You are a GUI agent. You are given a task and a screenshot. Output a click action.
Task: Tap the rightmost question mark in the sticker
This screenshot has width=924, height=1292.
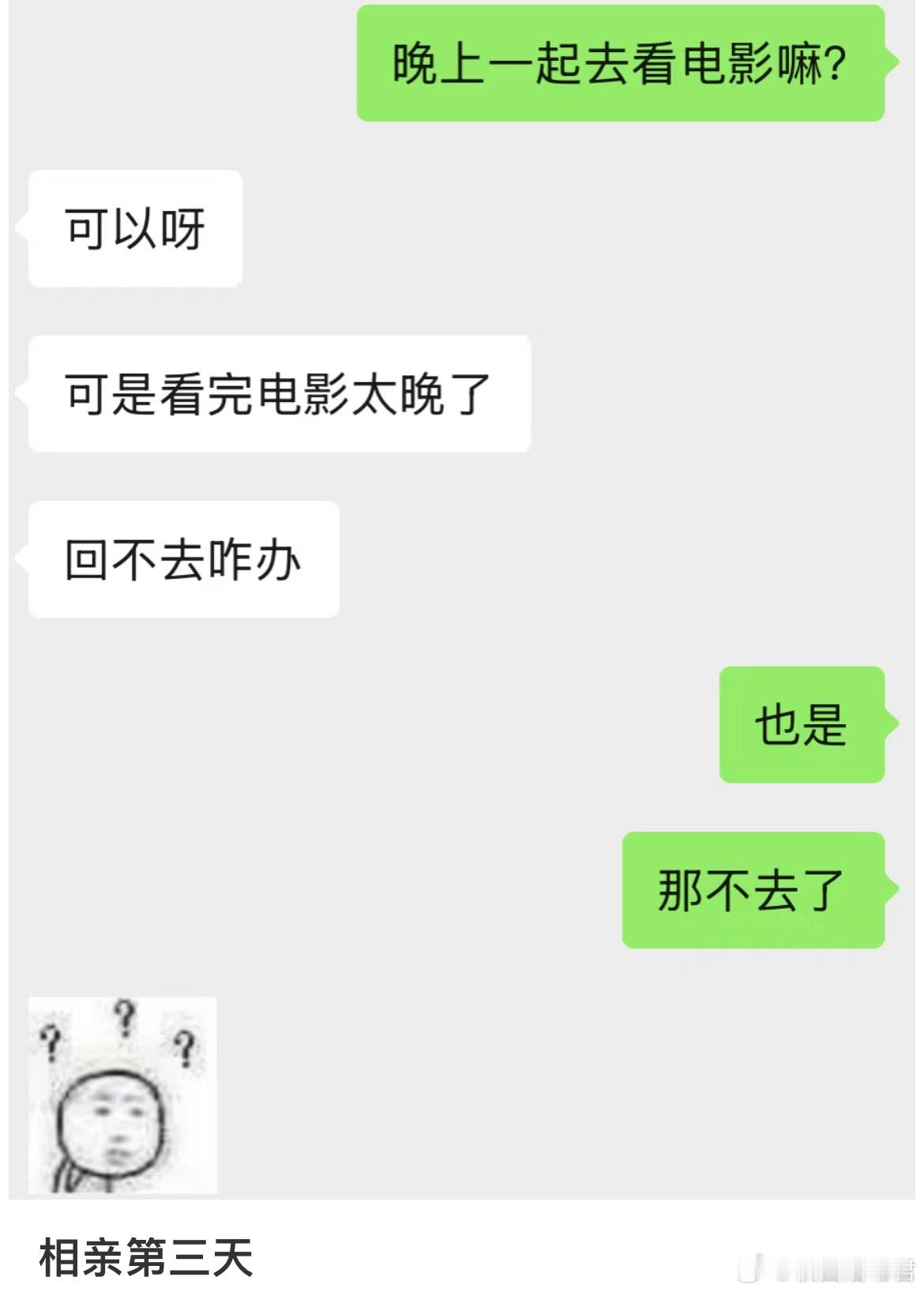184,1046
